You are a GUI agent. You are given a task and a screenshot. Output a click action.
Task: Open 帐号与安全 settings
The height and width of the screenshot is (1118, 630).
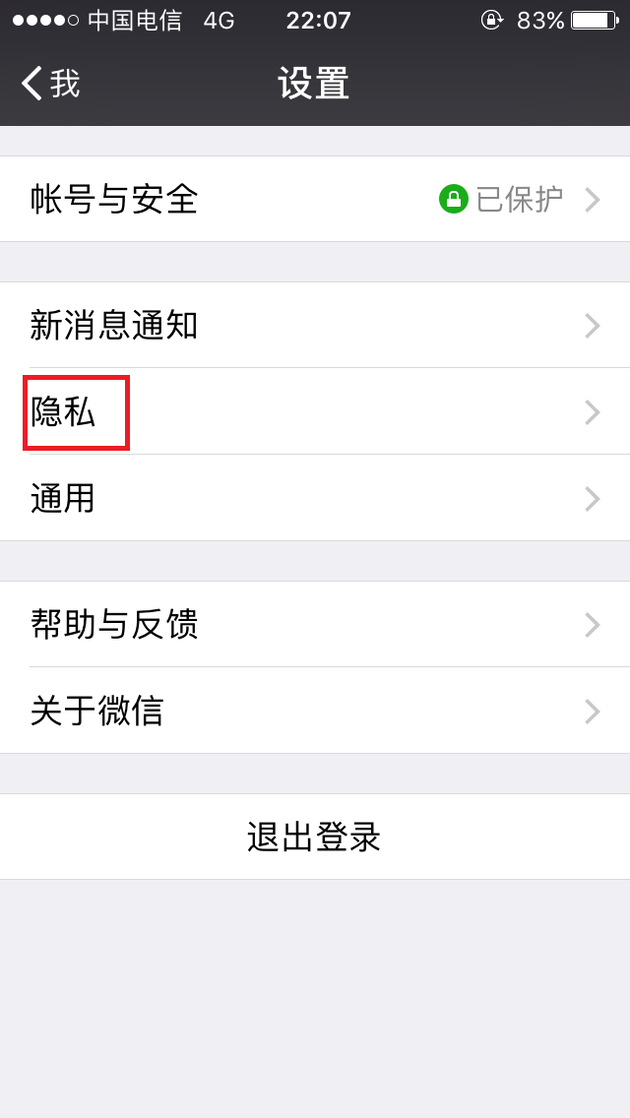pos(315,199)
